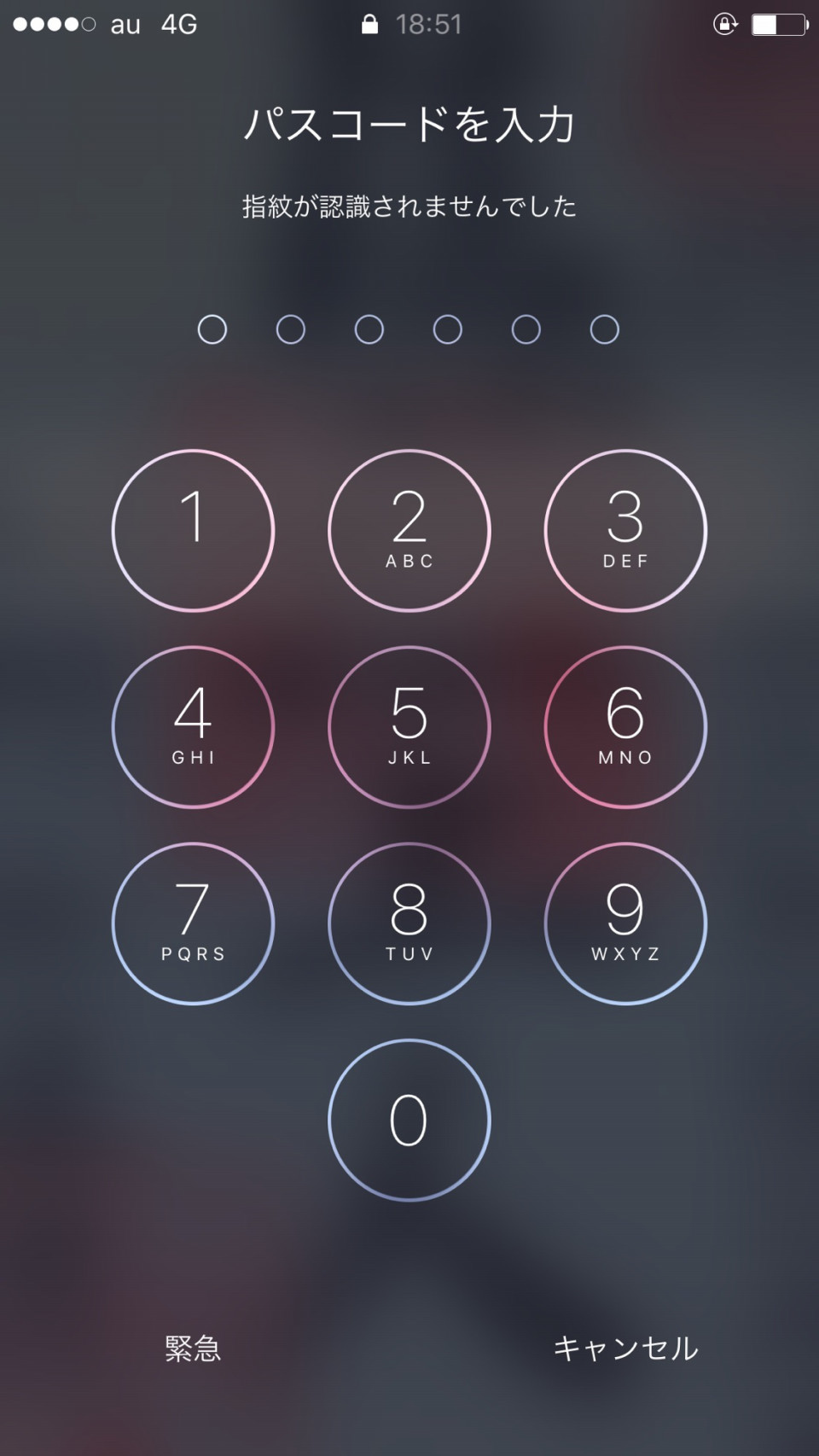Tap the 7 PQRS key
819x1456 pixels.
click(193, 923)
